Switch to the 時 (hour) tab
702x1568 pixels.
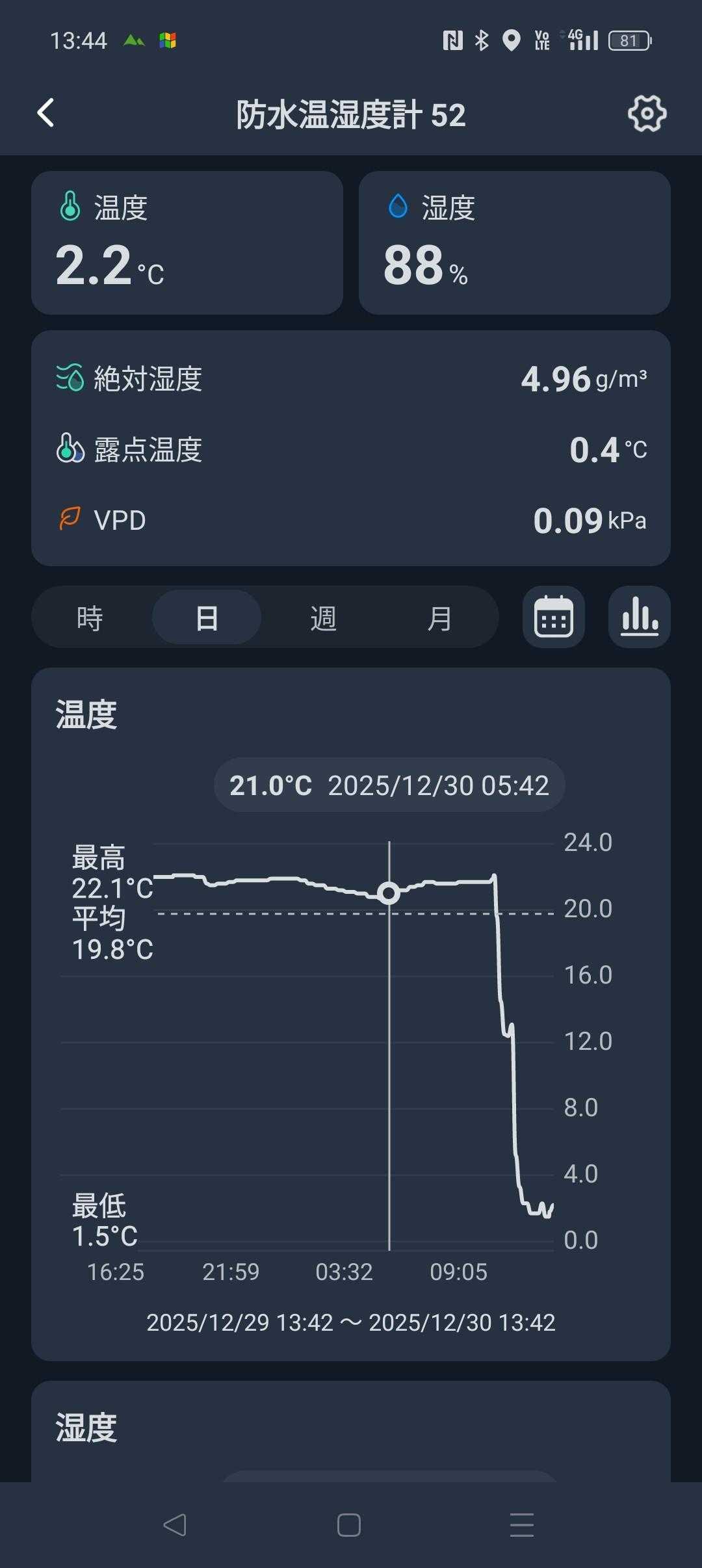click(90, 618)
